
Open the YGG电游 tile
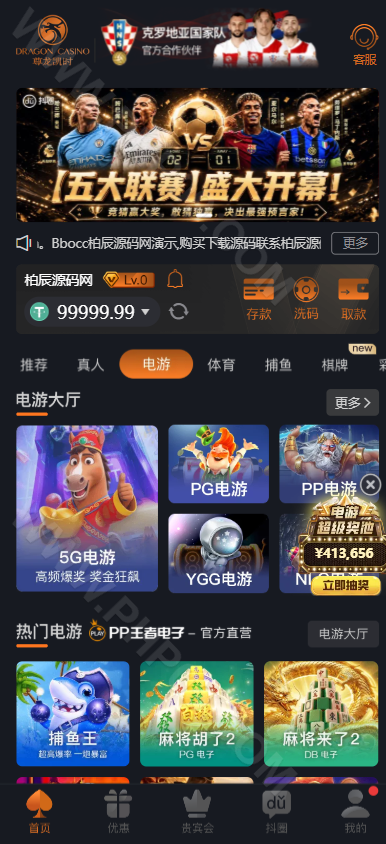(219, 553)
